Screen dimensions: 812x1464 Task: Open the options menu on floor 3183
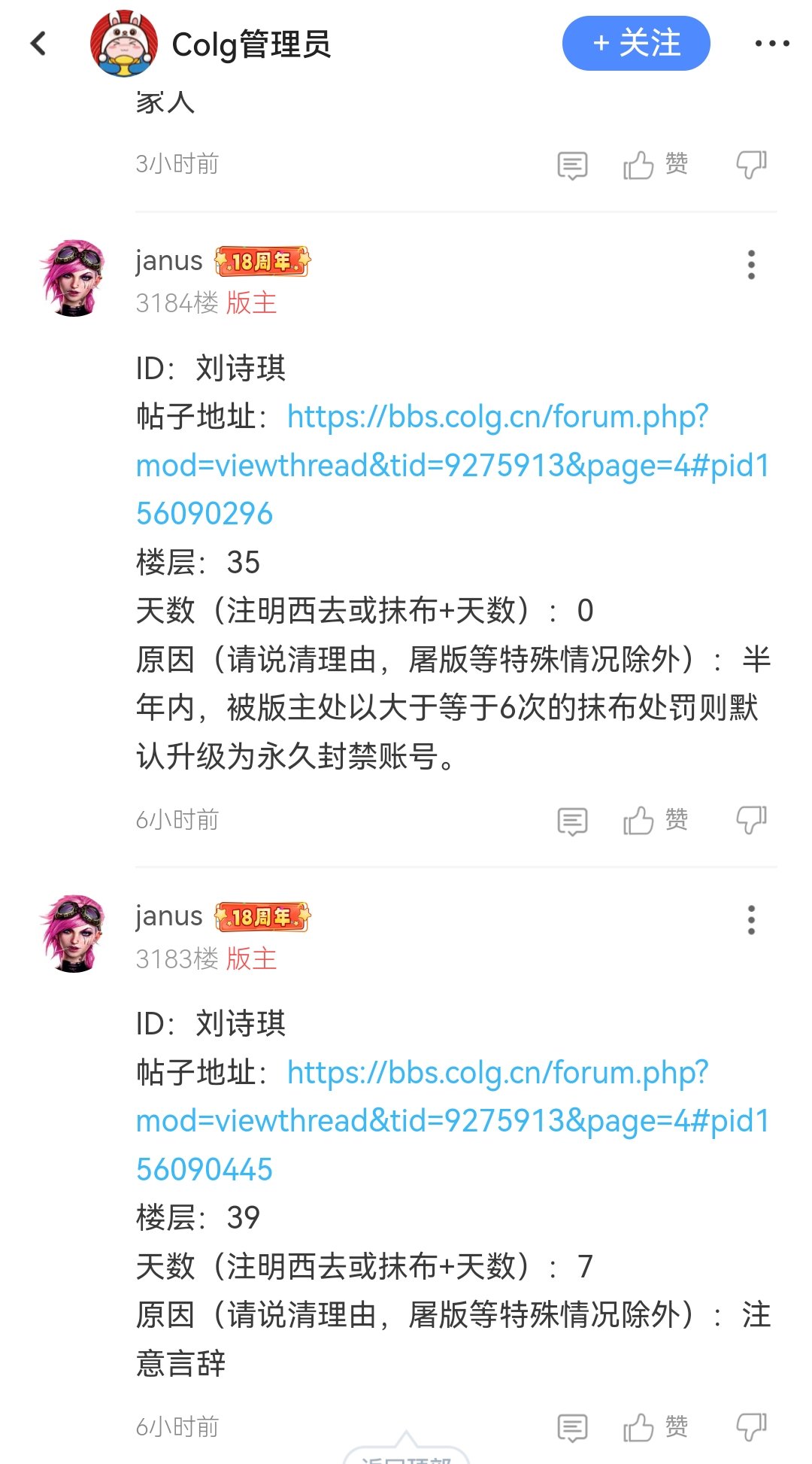click(751, 920)
